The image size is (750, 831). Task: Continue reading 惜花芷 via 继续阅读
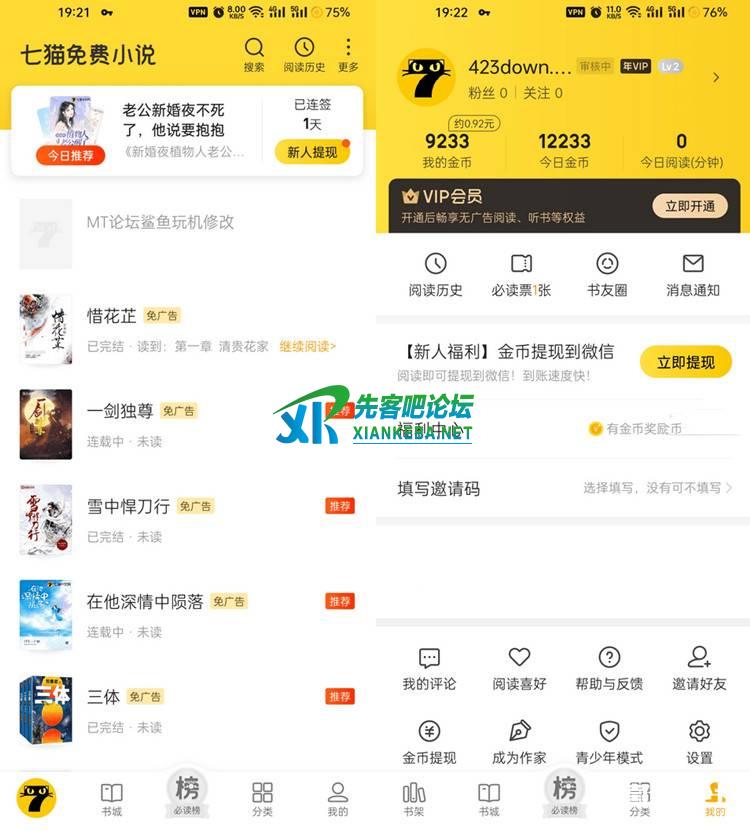pos(307,346)
